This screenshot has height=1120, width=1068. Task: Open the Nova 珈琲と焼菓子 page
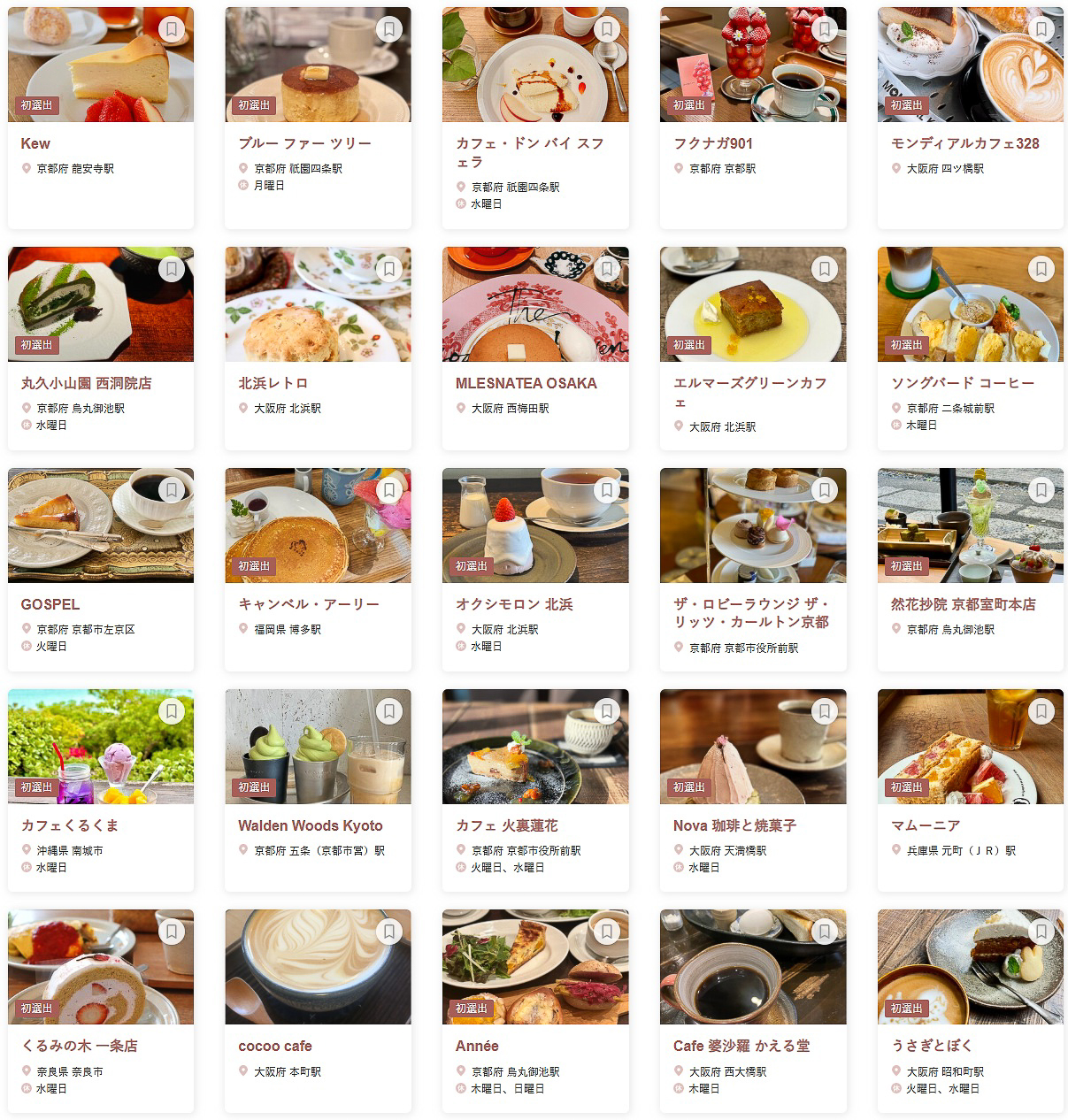734,825
